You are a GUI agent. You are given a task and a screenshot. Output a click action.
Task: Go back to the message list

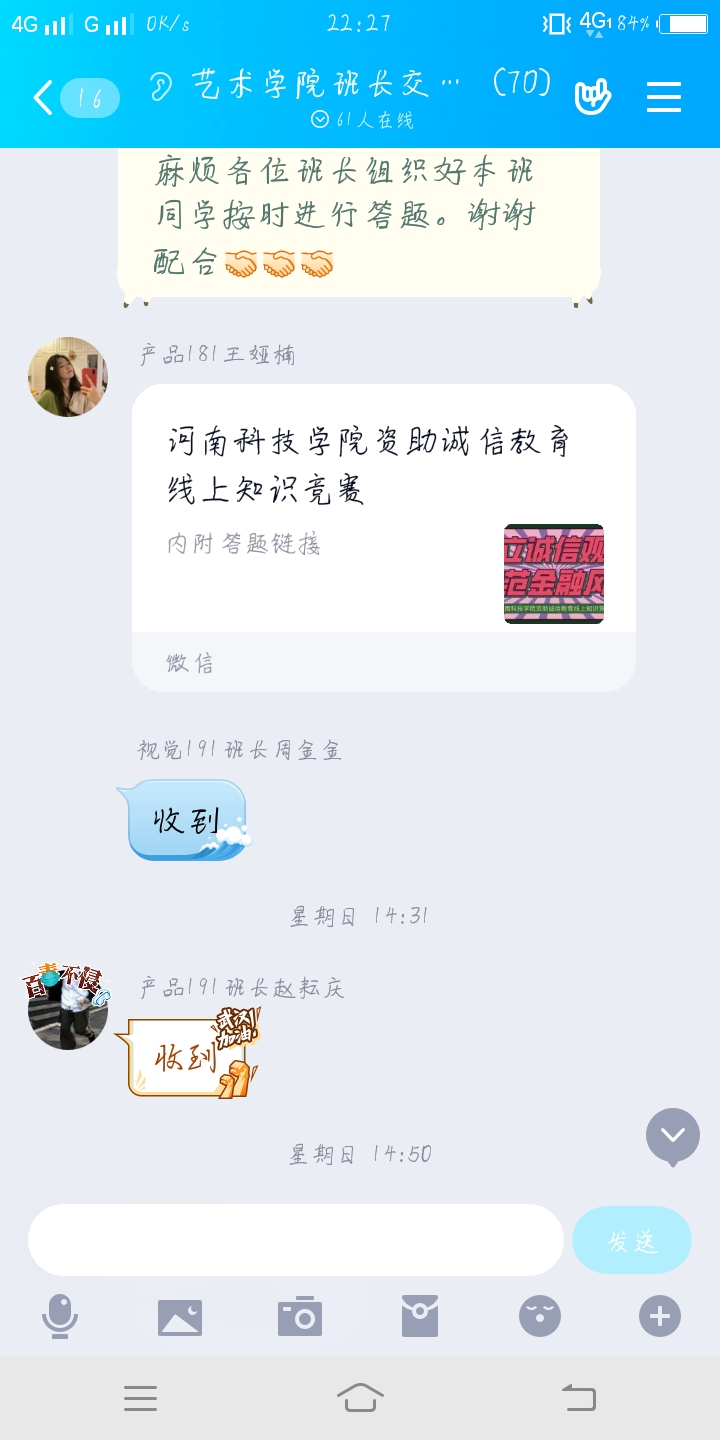click(44, 98)
